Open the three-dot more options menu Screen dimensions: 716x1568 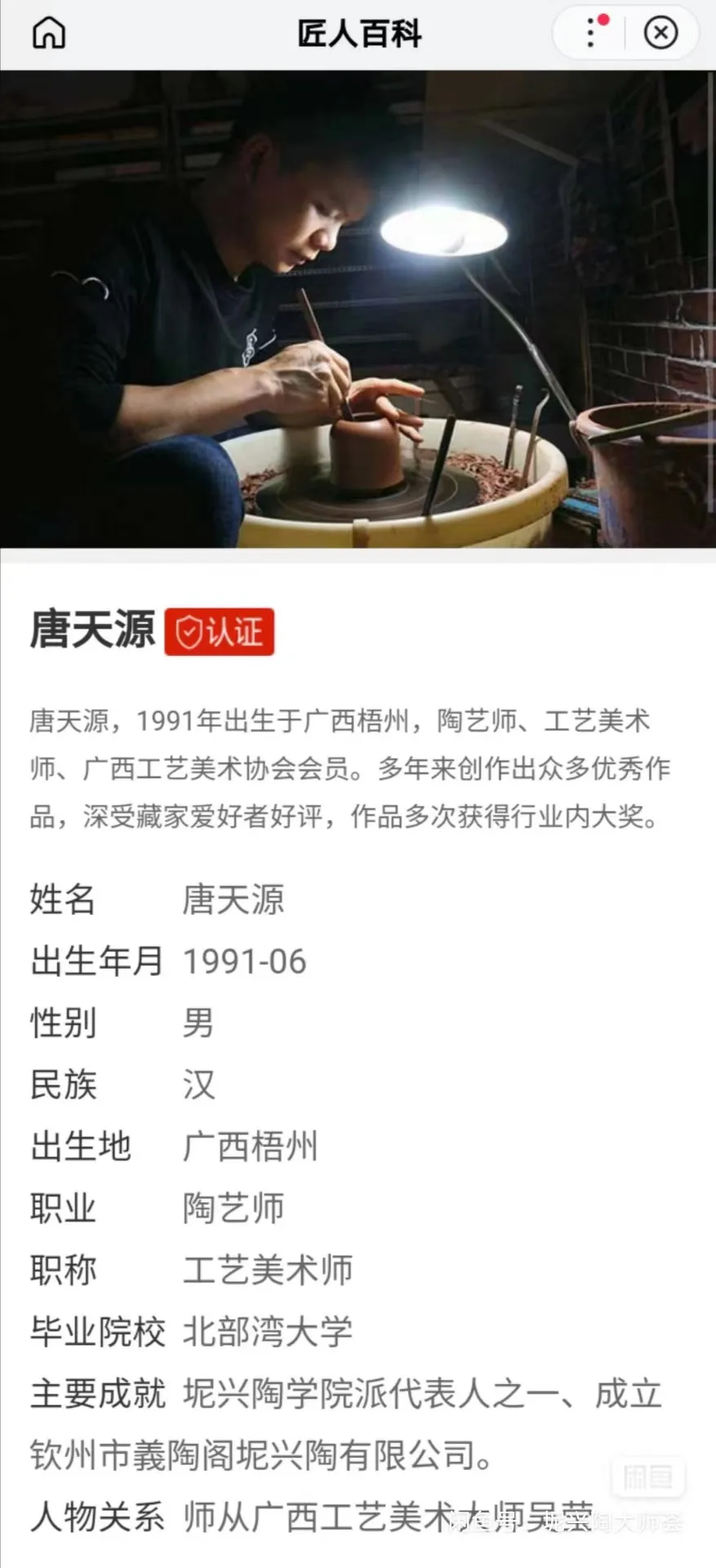[x=593, y=33]
